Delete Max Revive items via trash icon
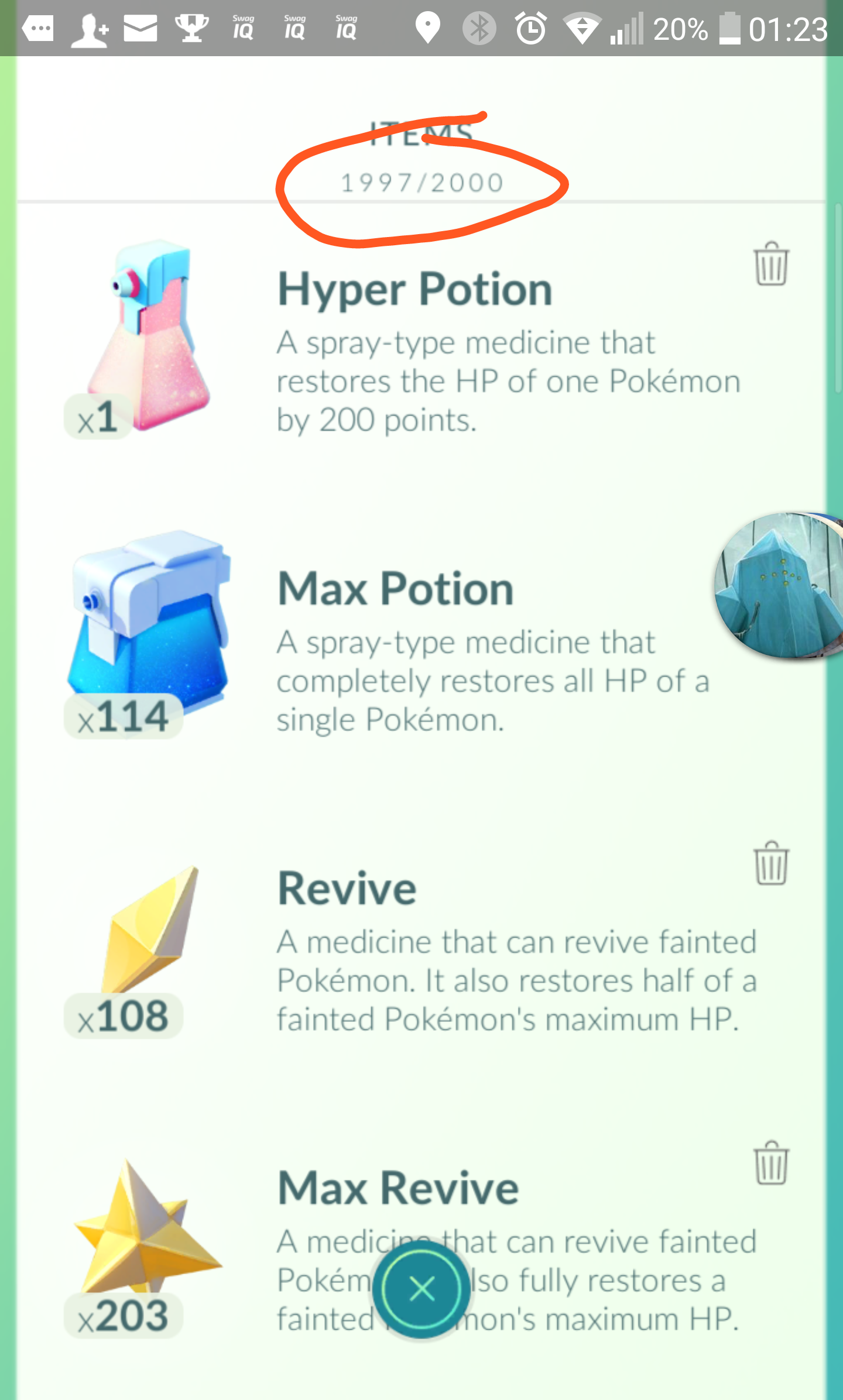 click(x=771, y=1162)
